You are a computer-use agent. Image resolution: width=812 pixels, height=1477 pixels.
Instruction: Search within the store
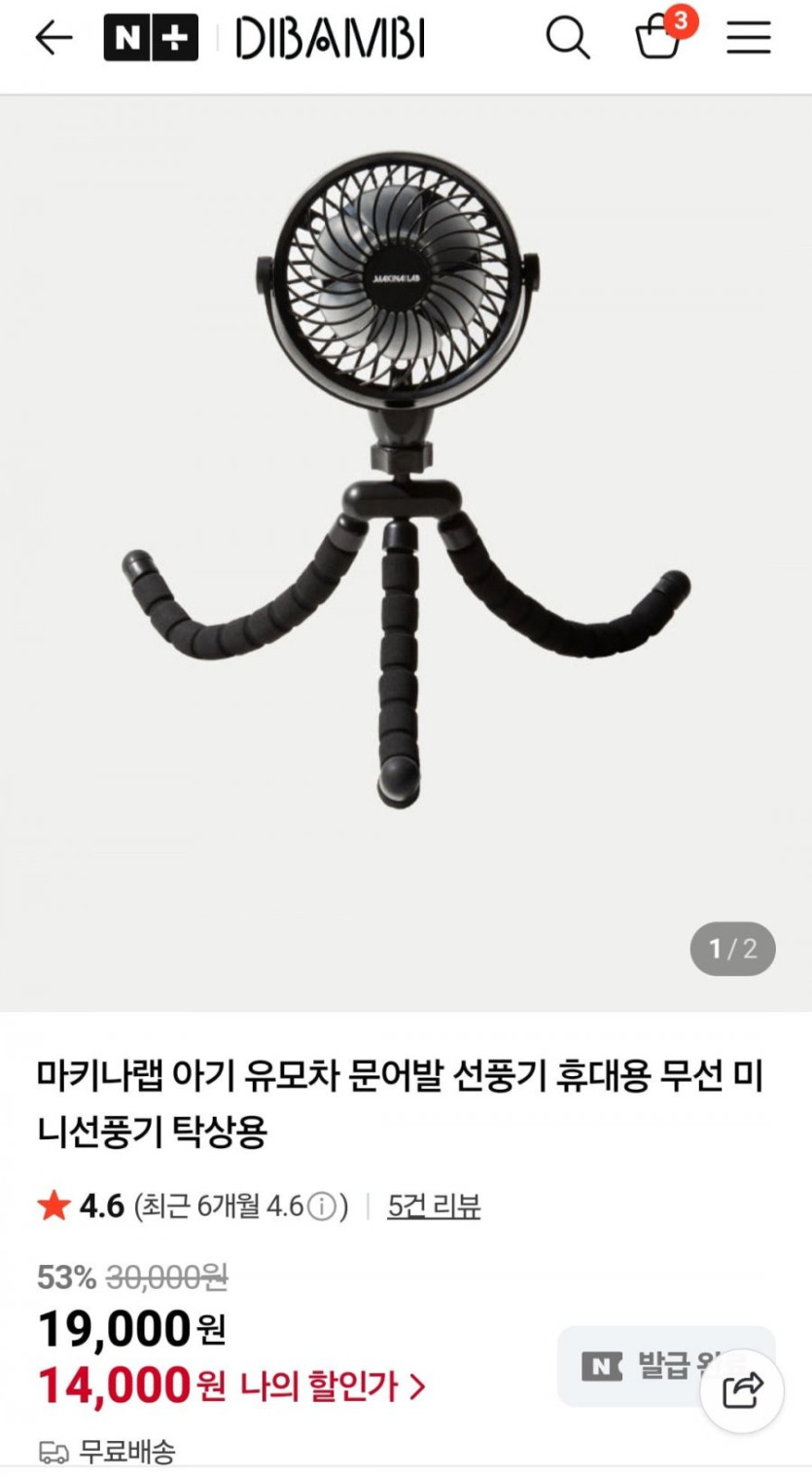tap(568, 39)
